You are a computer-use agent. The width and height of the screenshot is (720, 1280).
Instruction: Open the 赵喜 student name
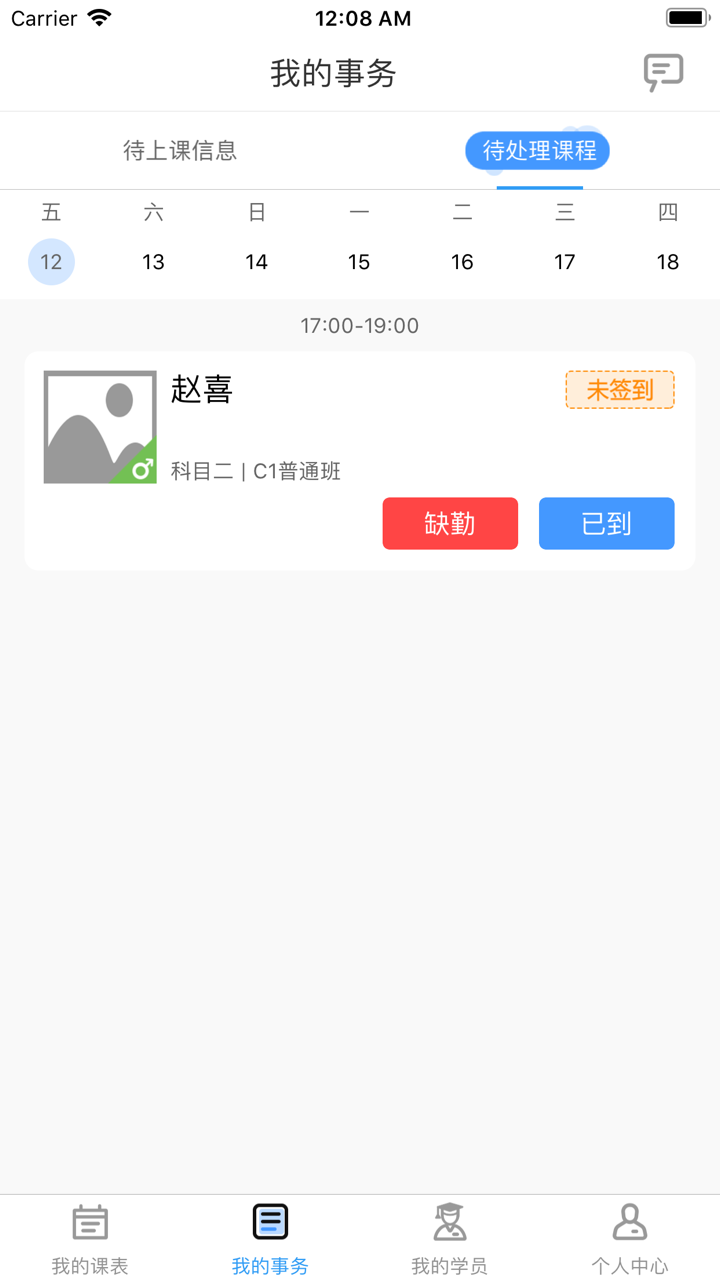point(202,391)
